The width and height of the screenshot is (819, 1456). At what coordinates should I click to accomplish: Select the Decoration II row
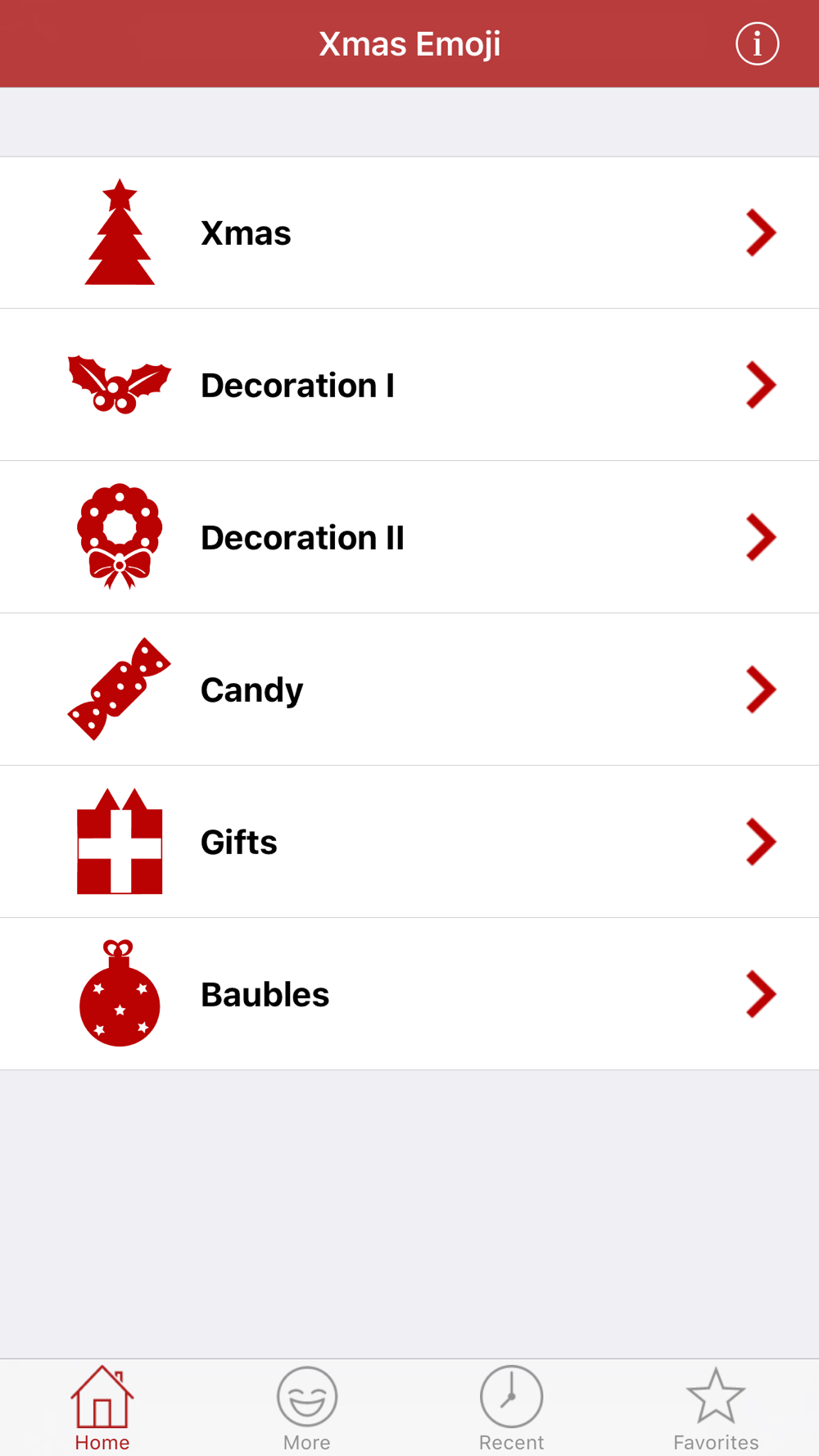coord(409,537)
